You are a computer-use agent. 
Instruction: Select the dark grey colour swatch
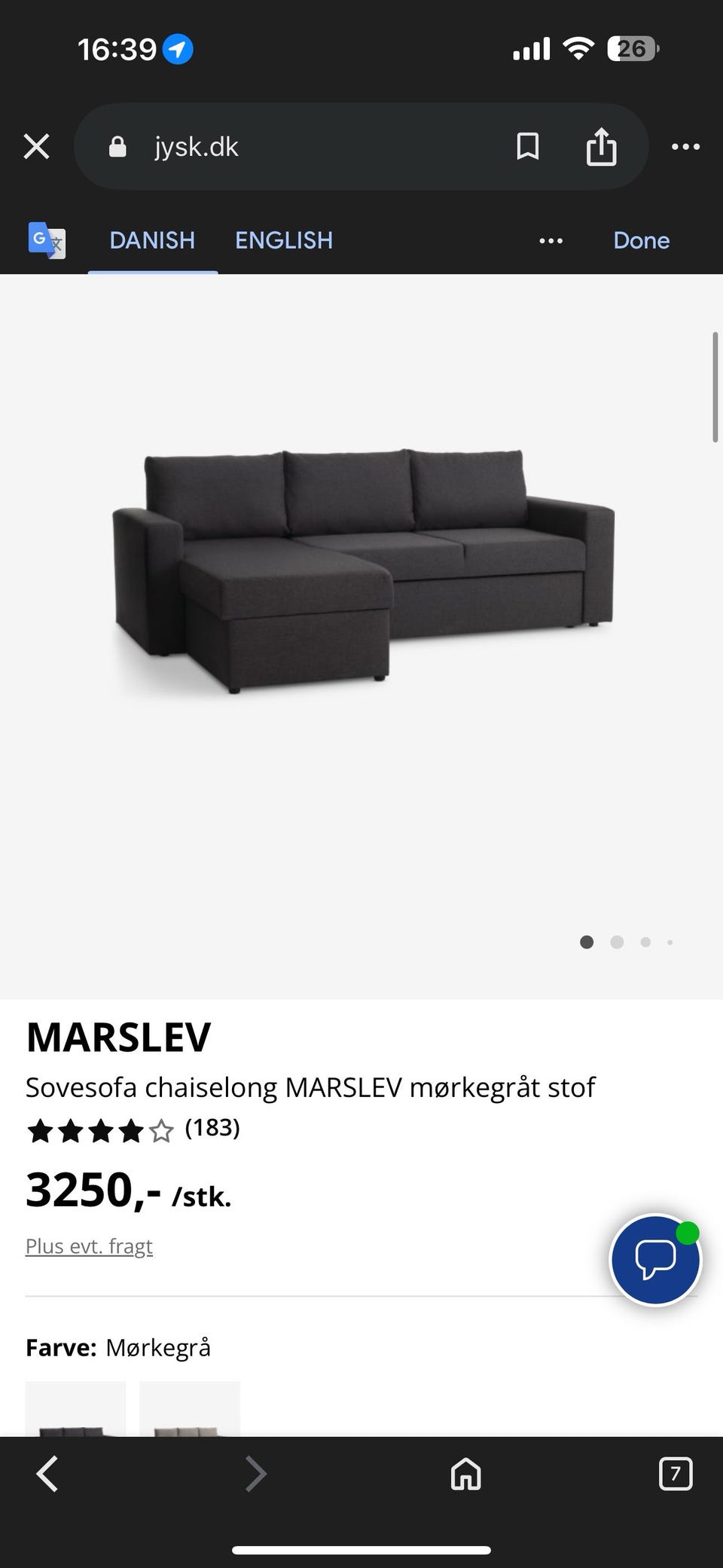pos(75,1411)
